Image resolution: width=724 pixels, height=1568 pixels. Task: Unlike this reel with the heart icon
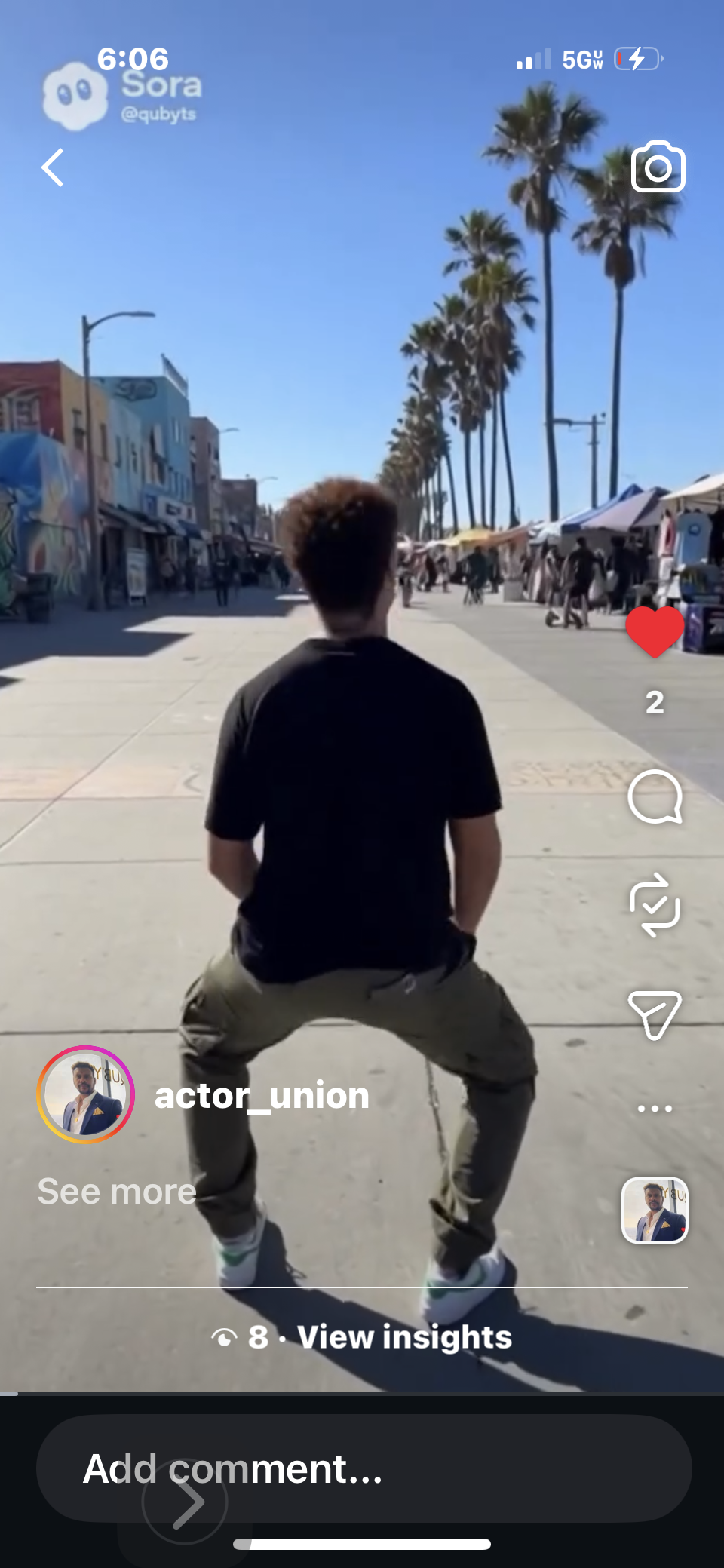point(655,632)
